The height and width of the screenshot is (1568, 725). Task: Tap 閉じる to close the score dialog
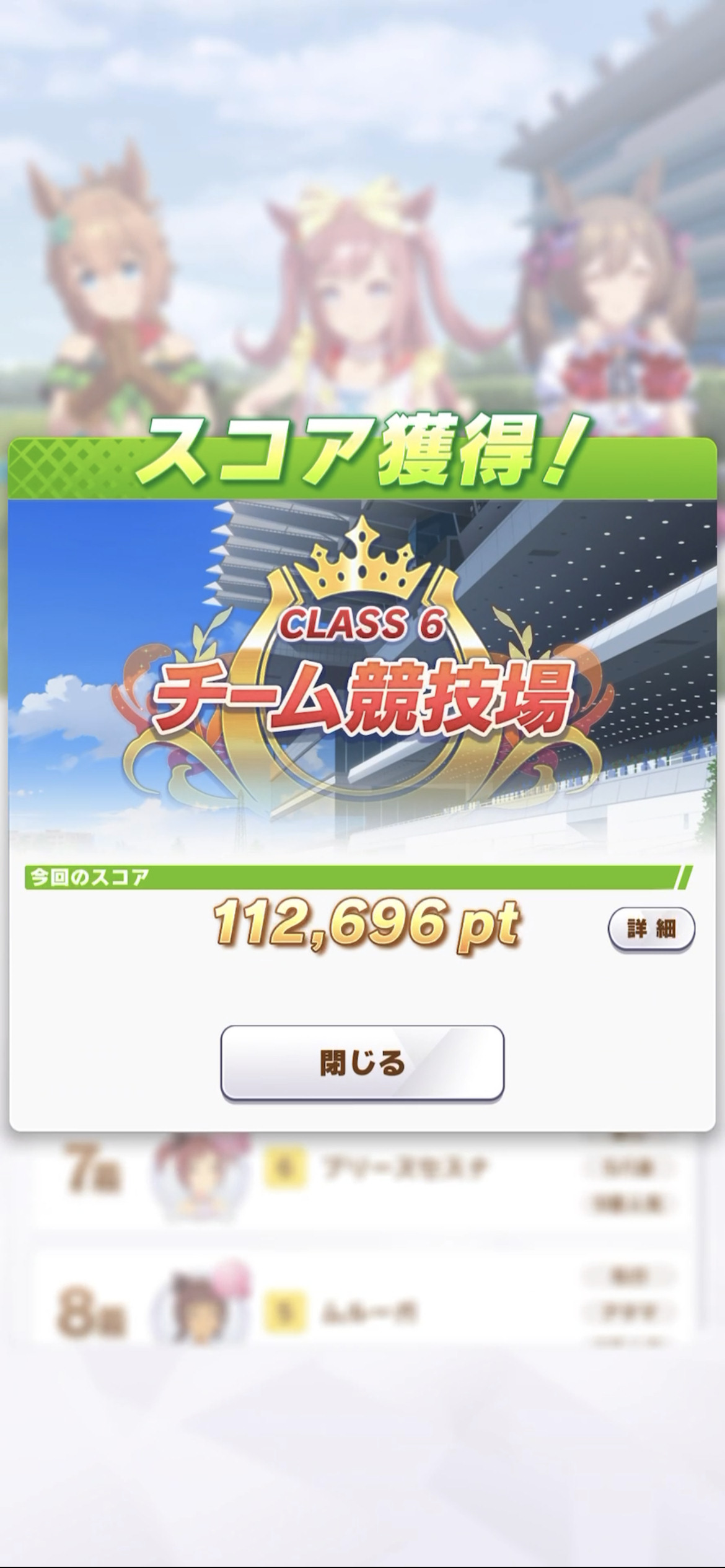[x=362, y=1063]
